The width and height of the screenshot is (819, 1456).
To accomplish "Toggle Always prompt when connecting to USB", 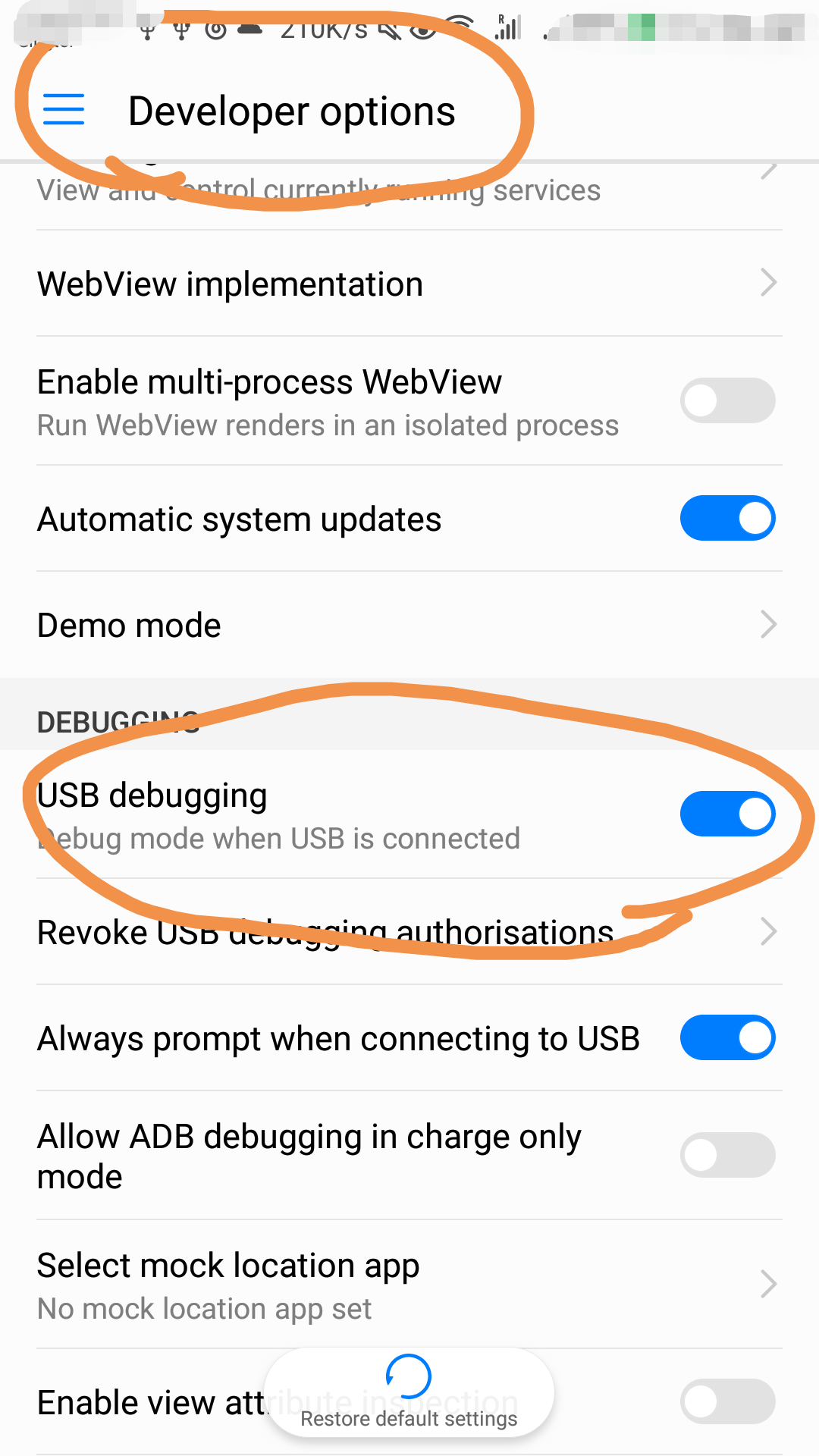I will (727, 1037).
